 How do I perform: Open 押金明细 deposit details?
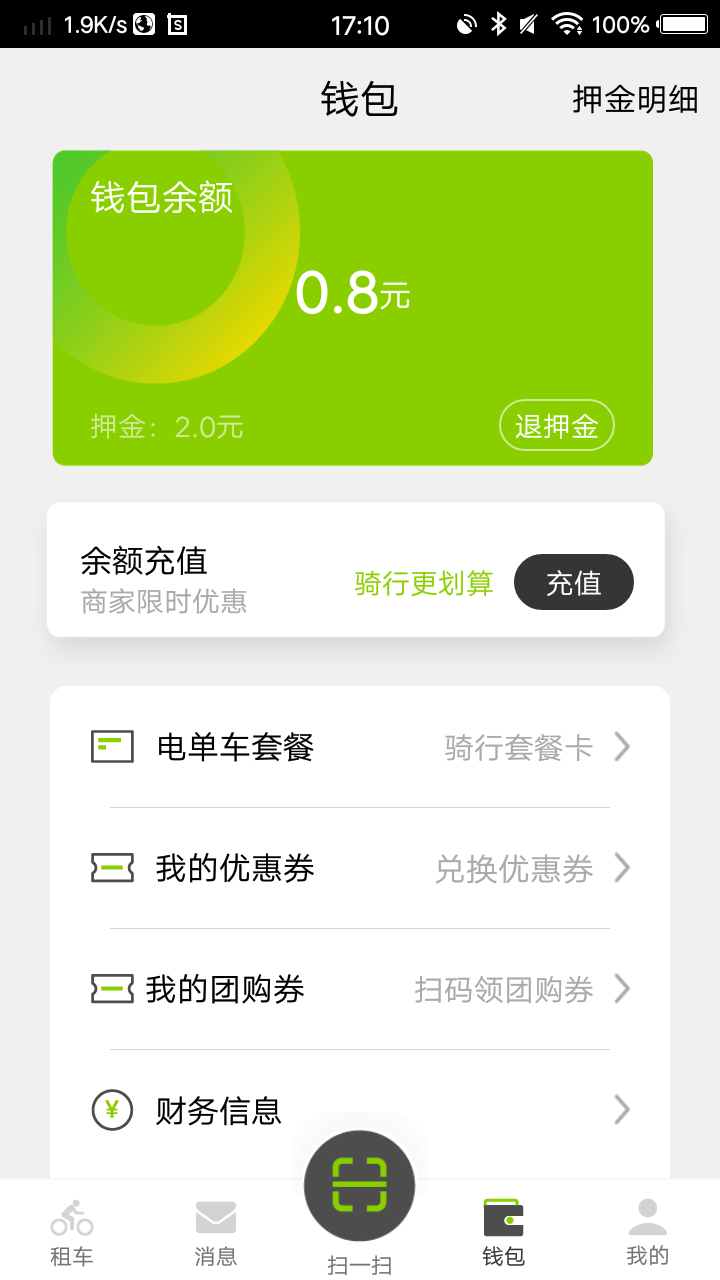coord(635,100)
